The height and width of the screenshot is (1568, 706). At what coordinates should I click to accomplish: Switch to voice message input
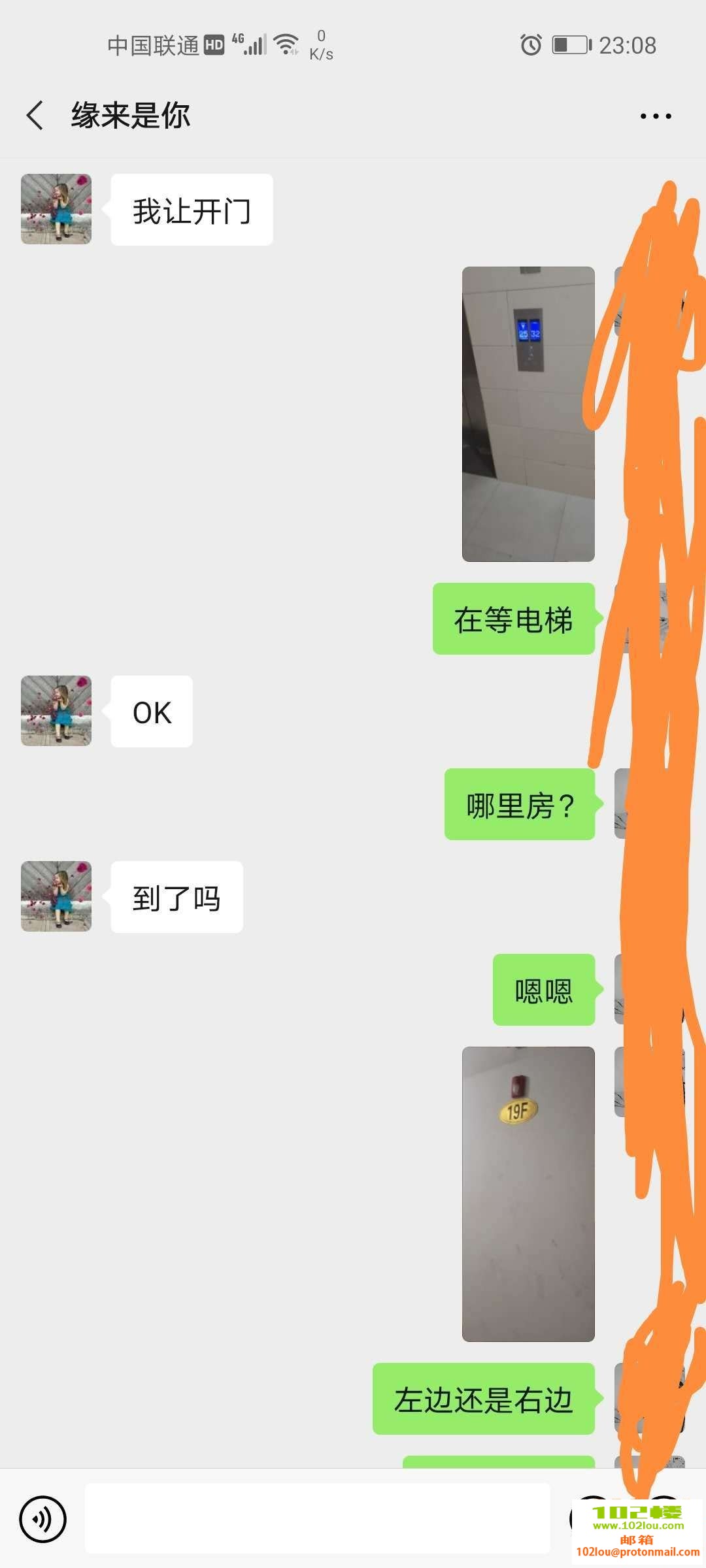pos(43,1519)
